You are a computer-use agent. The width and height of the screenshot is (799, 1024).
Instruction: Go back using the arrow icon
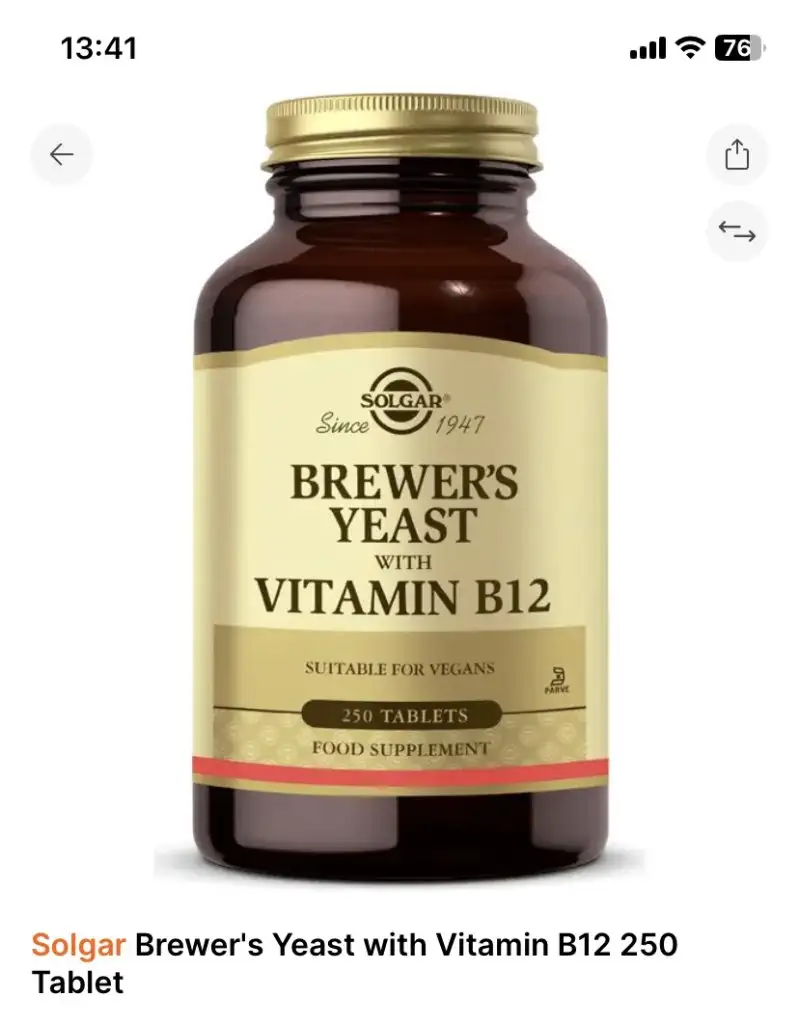coord(62,154)
